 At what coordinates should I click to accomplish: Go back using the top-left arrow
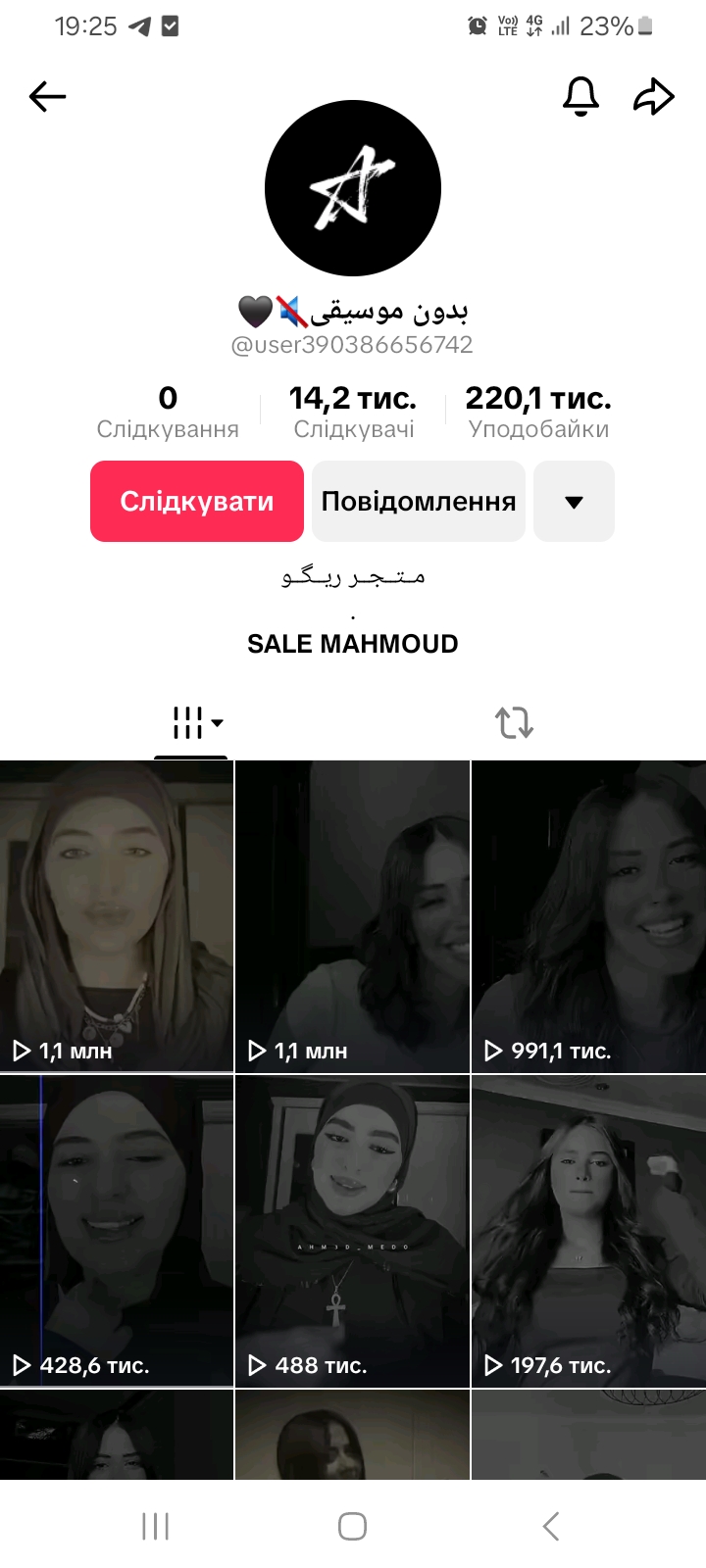coord(47,96)
